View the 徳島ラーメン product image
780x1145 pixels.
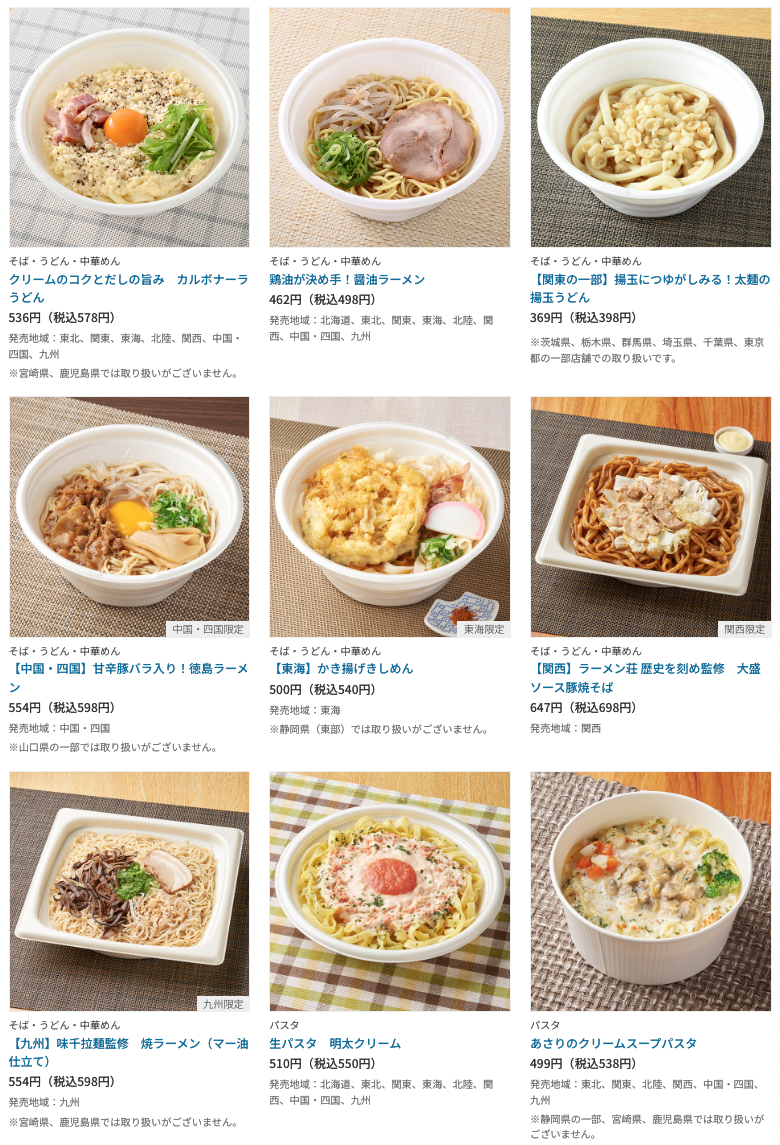(129, 517)
